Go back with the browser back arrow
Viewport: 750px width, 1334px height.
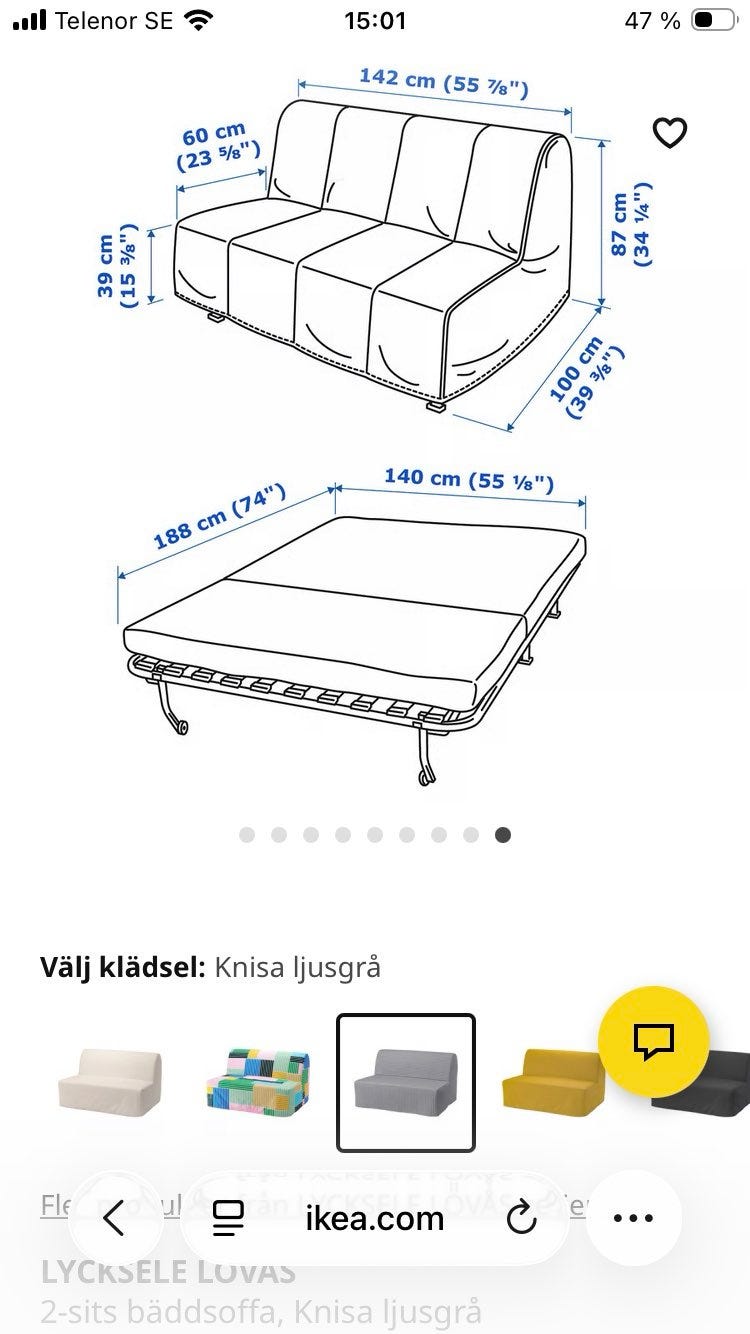114,1218
